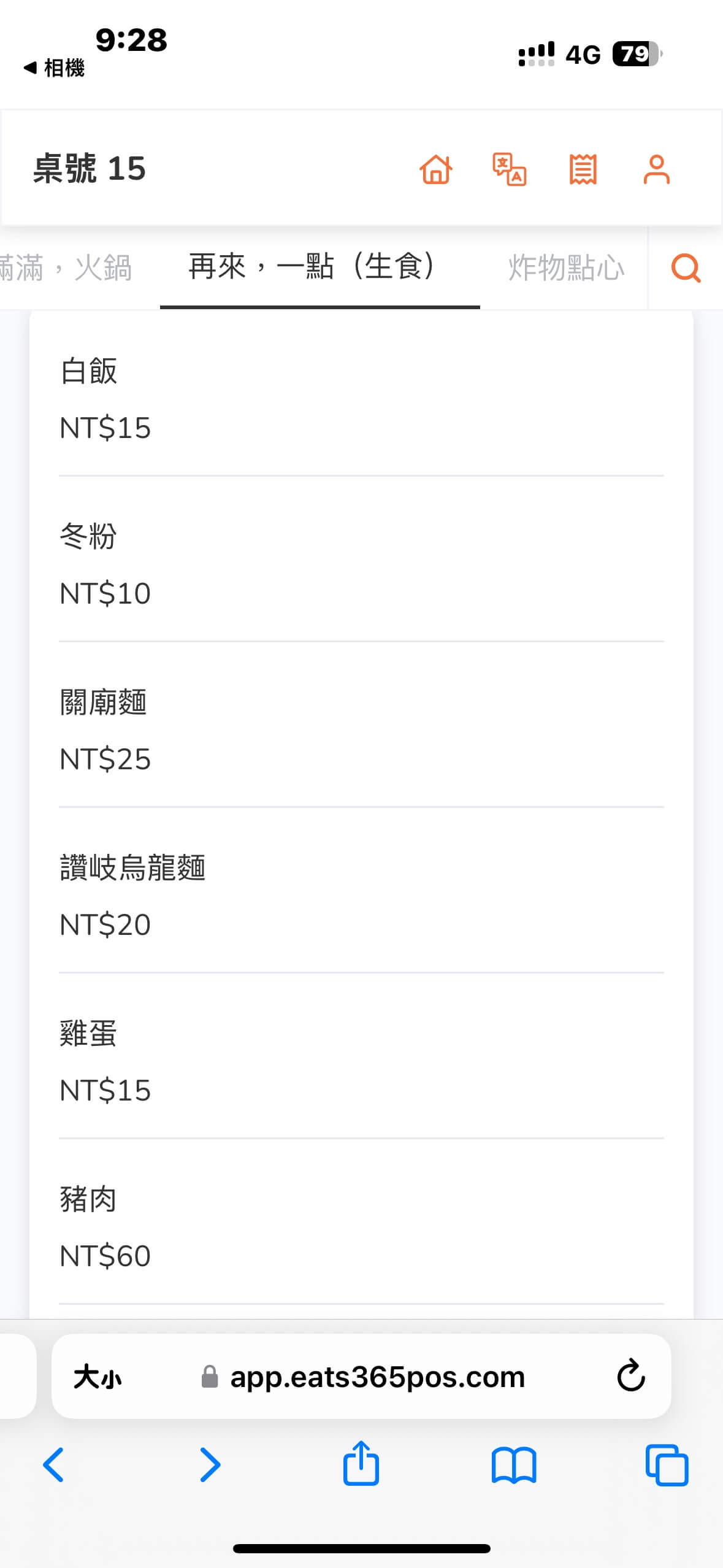Open the user account icon
The image size is (723, 1568).
(656, 169)
